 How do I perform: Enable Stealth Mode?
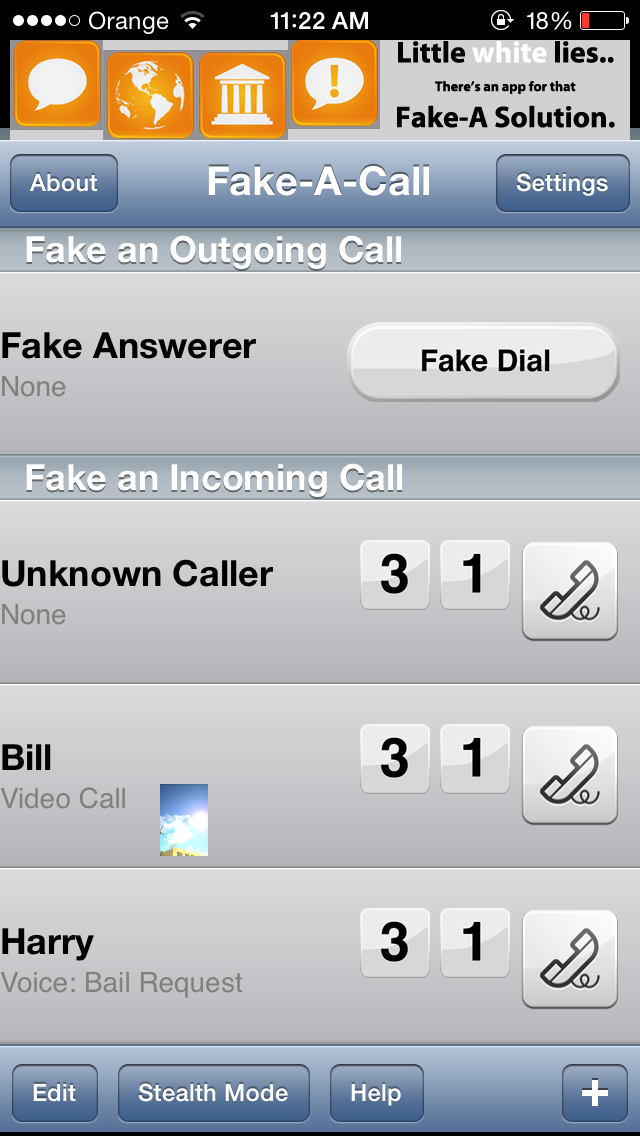click(x=213, y=1093)
